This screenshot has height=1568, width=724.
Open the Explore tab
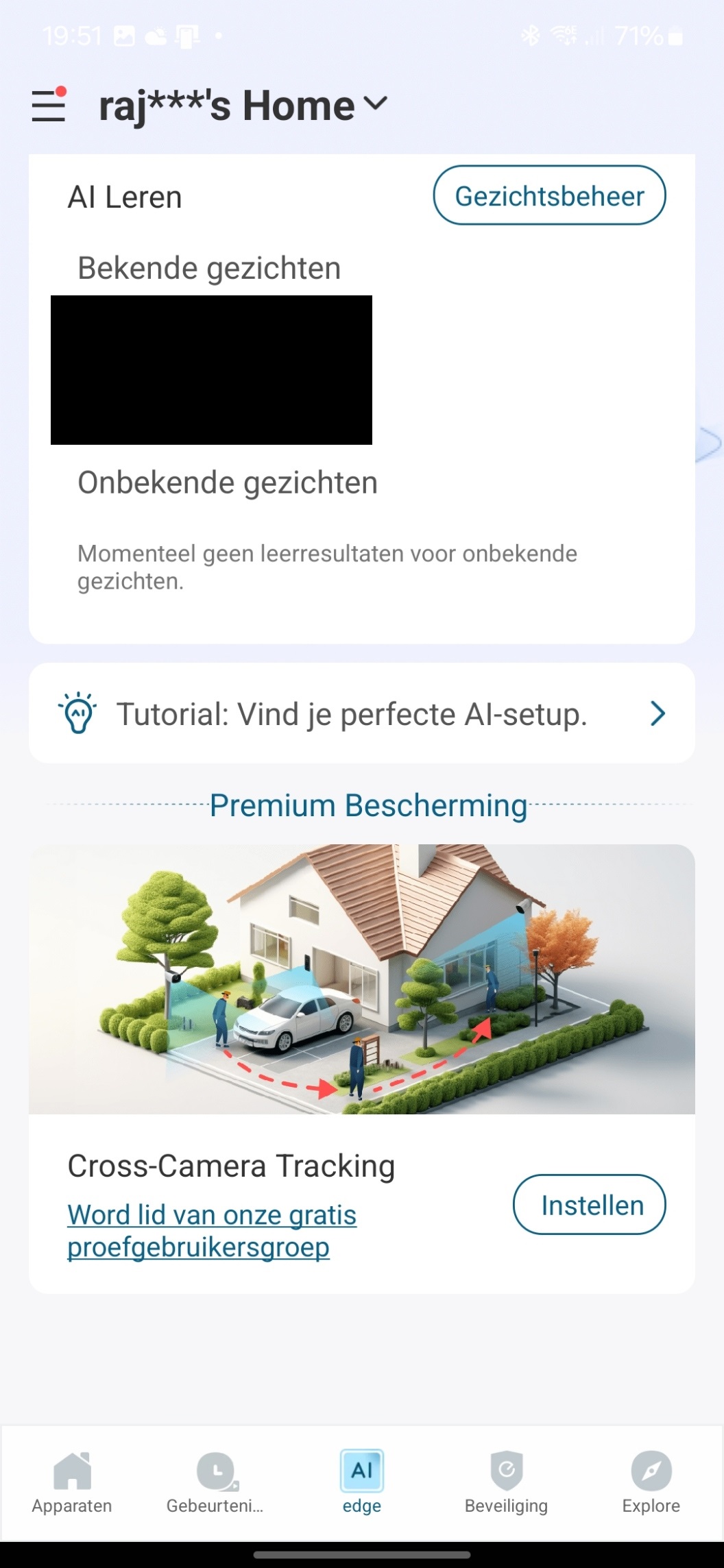tap(651, 1482)
